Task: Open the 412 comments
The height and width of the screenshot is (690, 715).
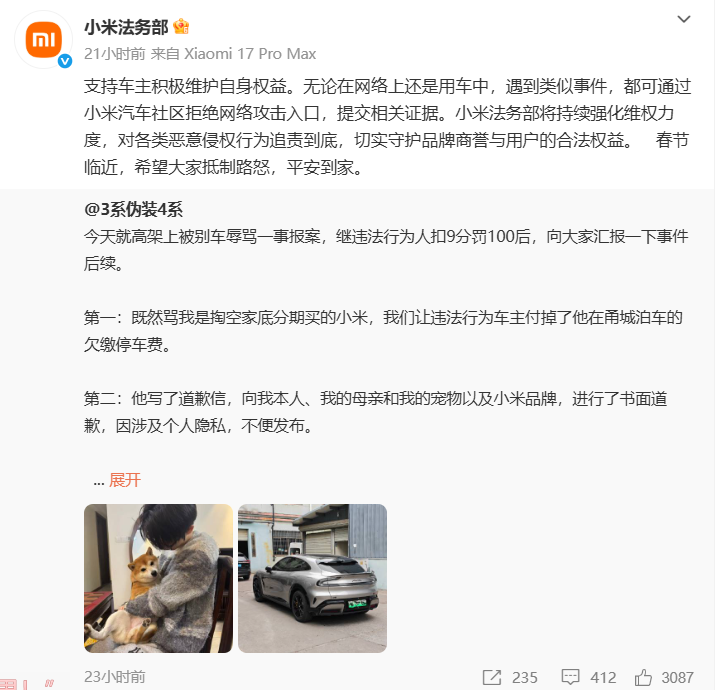Action: point(589,677)
